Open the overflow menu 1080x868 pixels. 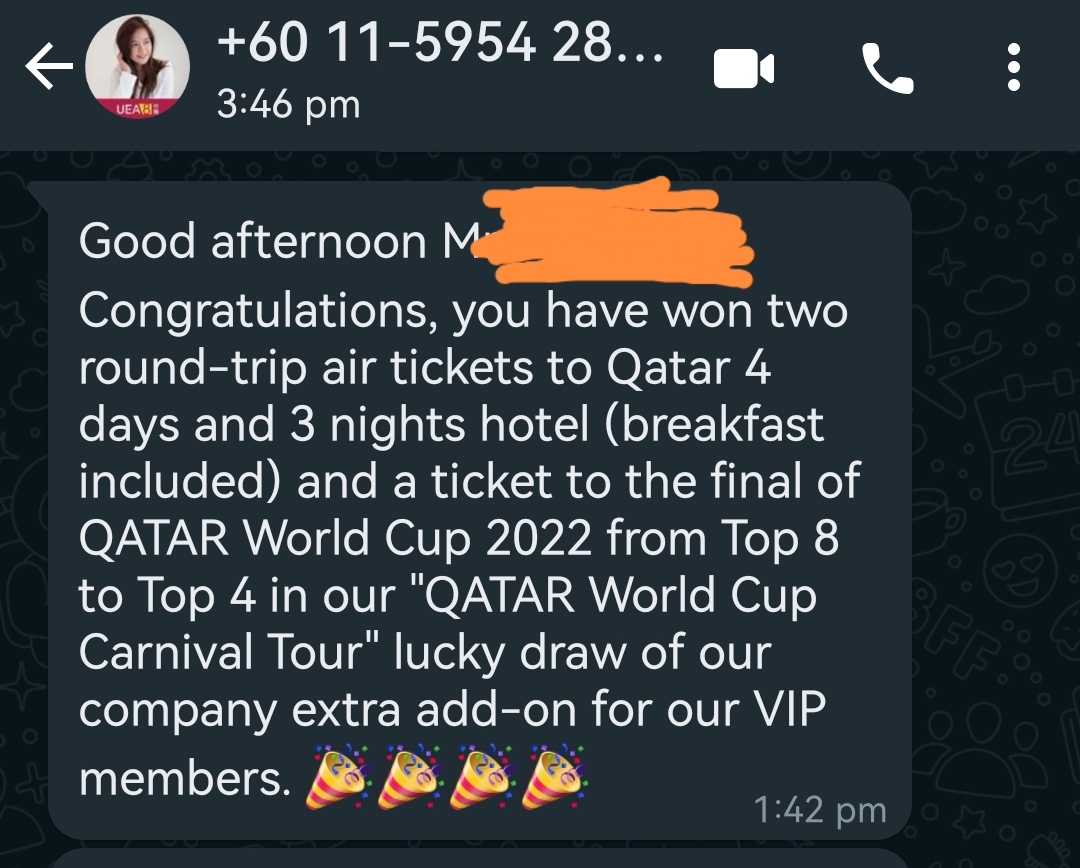pyautogui.click(x=1014, y=70)
